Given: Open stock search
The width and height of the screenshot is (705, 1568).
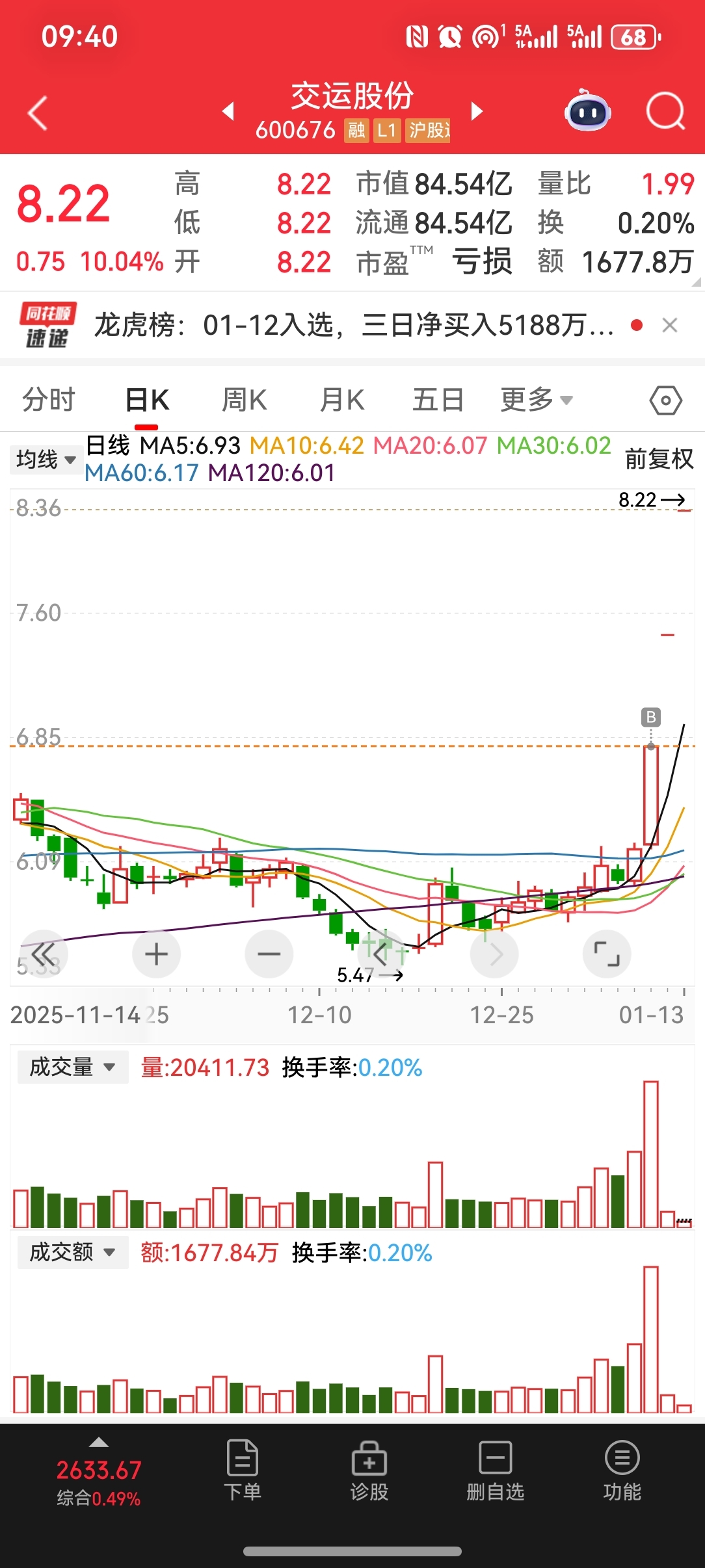Looking at the screenshot, I should point(665,112).
